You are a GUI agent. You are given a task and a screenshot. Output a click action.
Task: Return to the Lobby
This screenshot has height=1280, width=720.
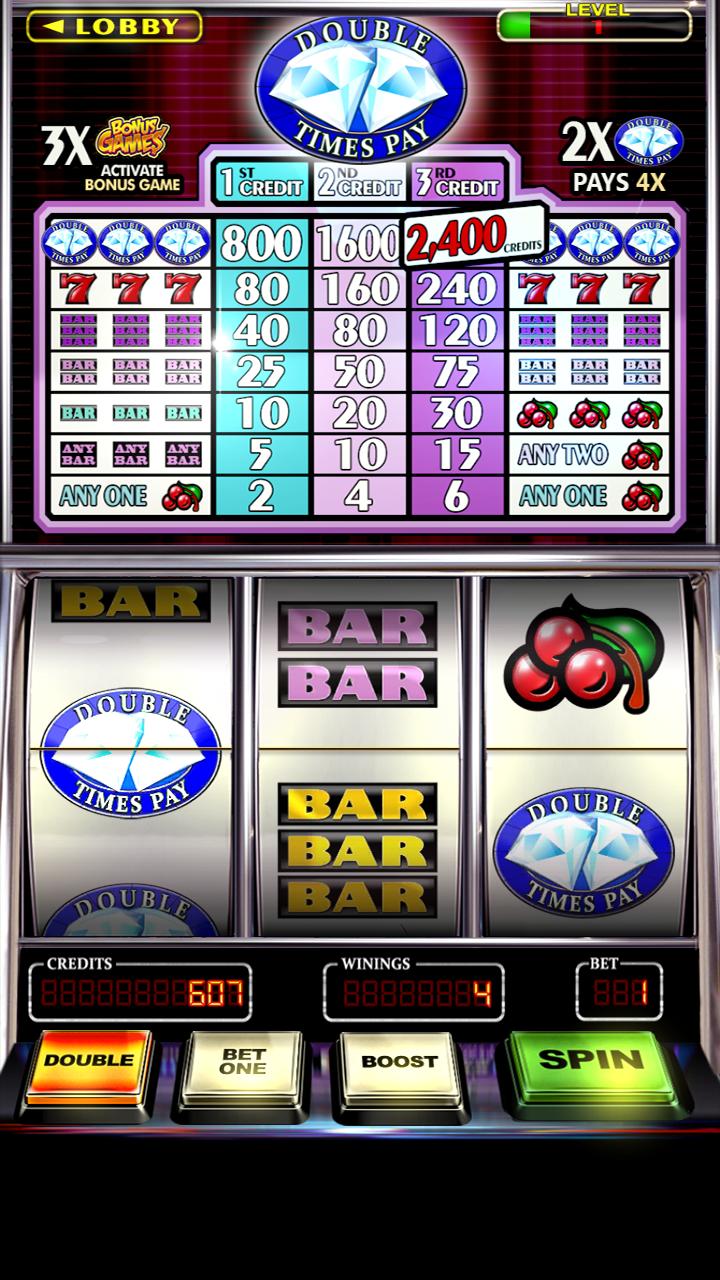click(x=114, y=26)
